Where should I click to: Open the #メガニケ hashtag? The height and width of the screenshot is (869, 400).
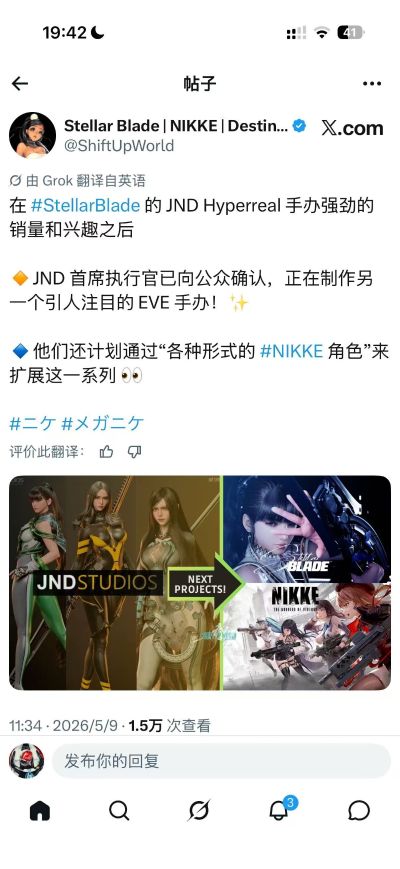point(102,423)
